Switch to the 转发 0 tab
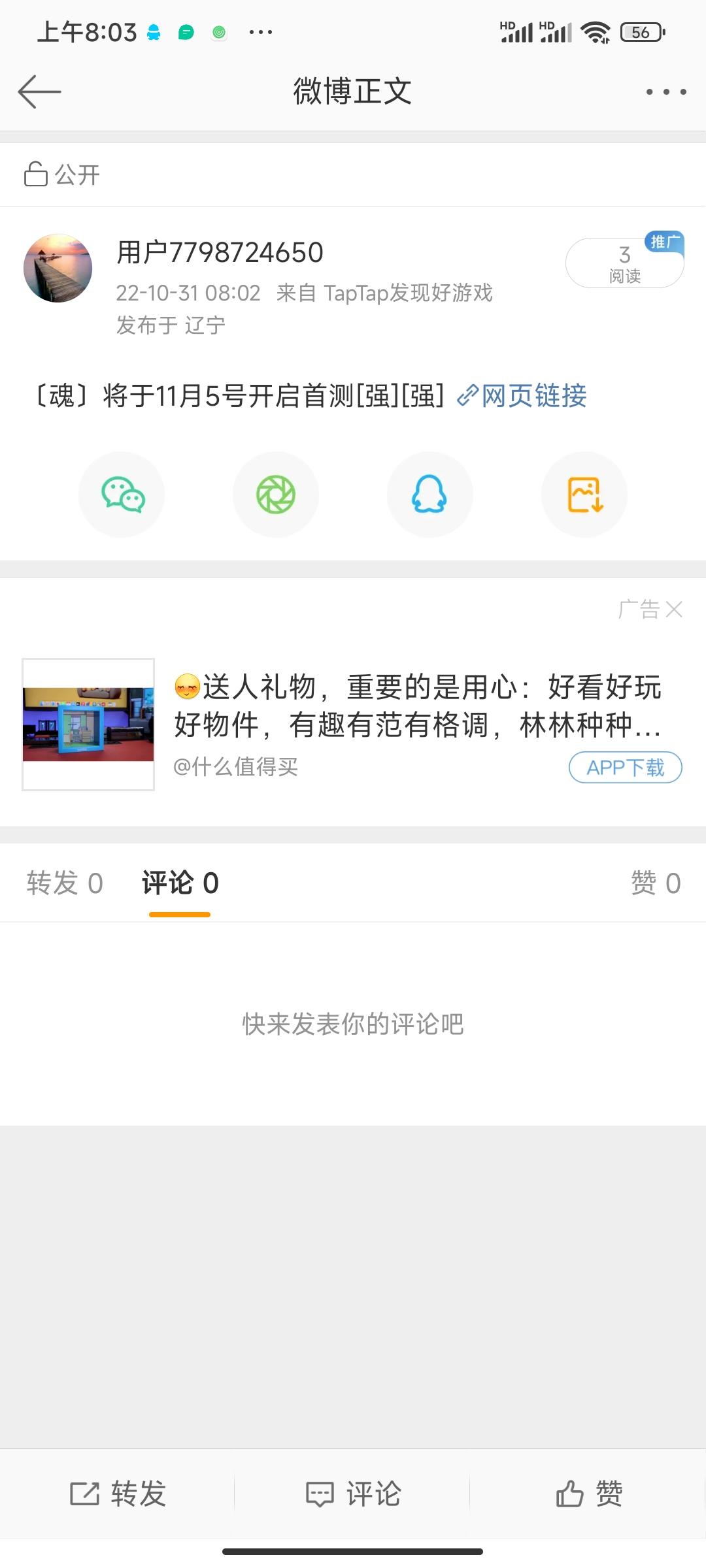This screenshot has height=1568, width=706. 65,883
